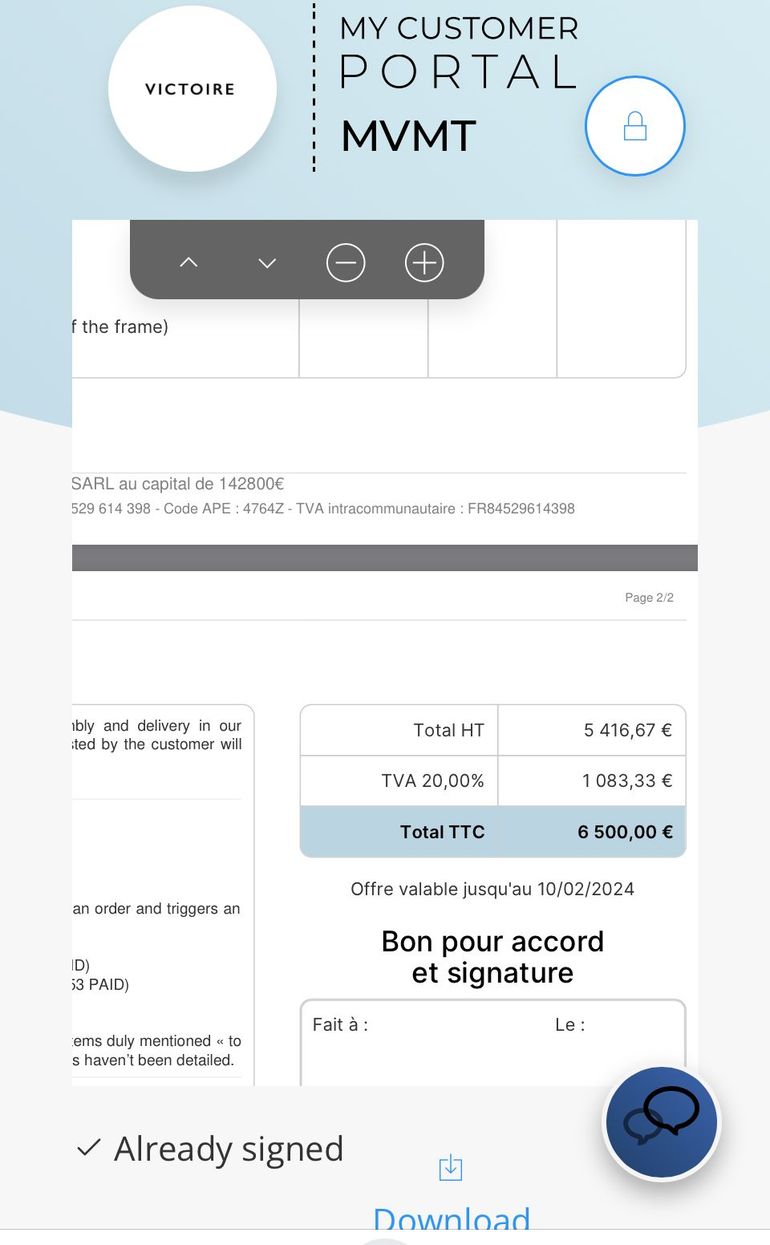Zoom out of the document

click(346, 263)
